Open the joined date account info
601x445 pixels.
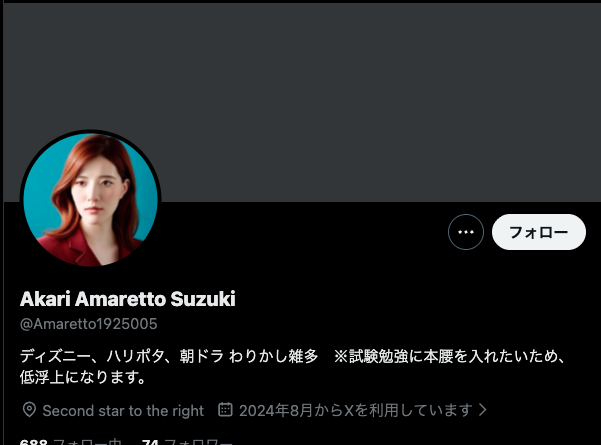[x=353, y=410]
